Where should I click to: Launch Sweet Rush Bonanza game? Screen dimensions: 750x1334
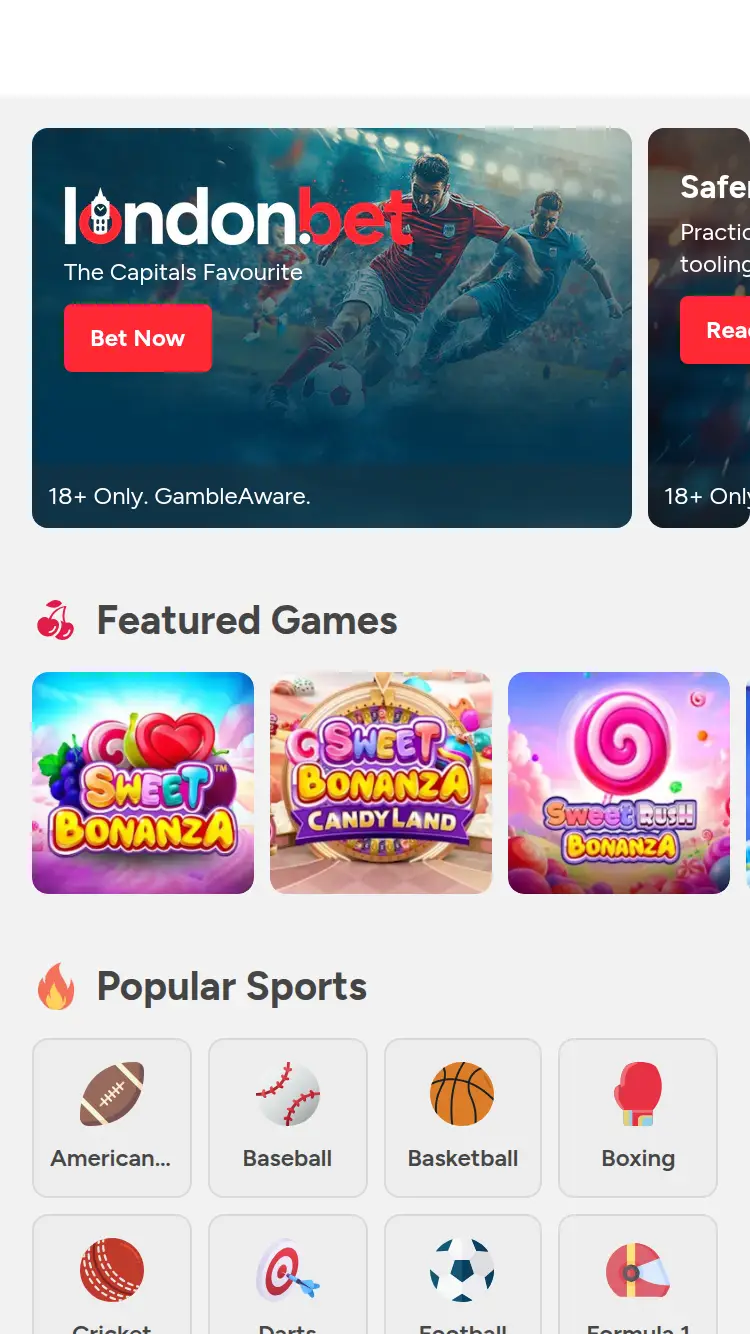tap(619, 783)
